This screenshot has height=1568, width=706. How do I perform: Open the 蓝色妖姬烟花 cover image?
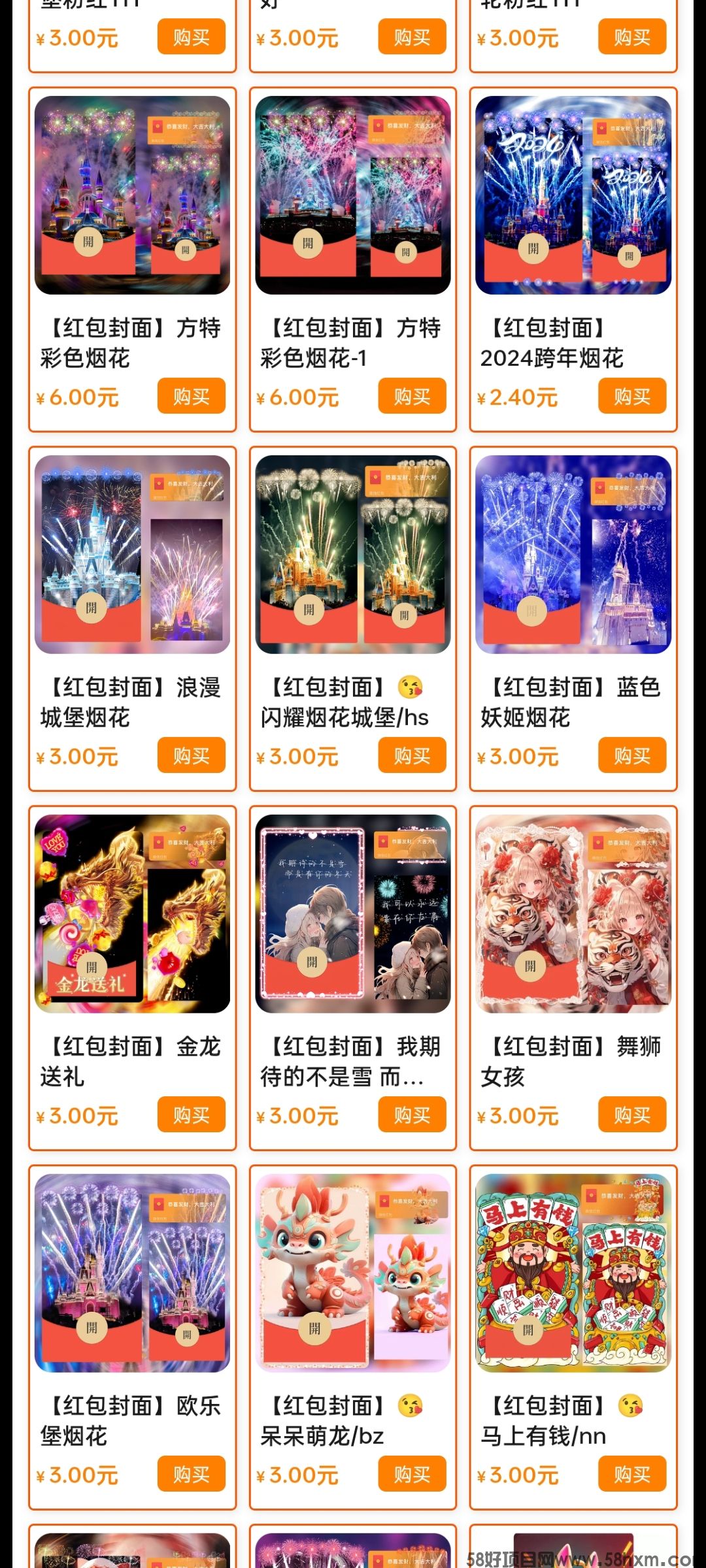coord(573,554)
